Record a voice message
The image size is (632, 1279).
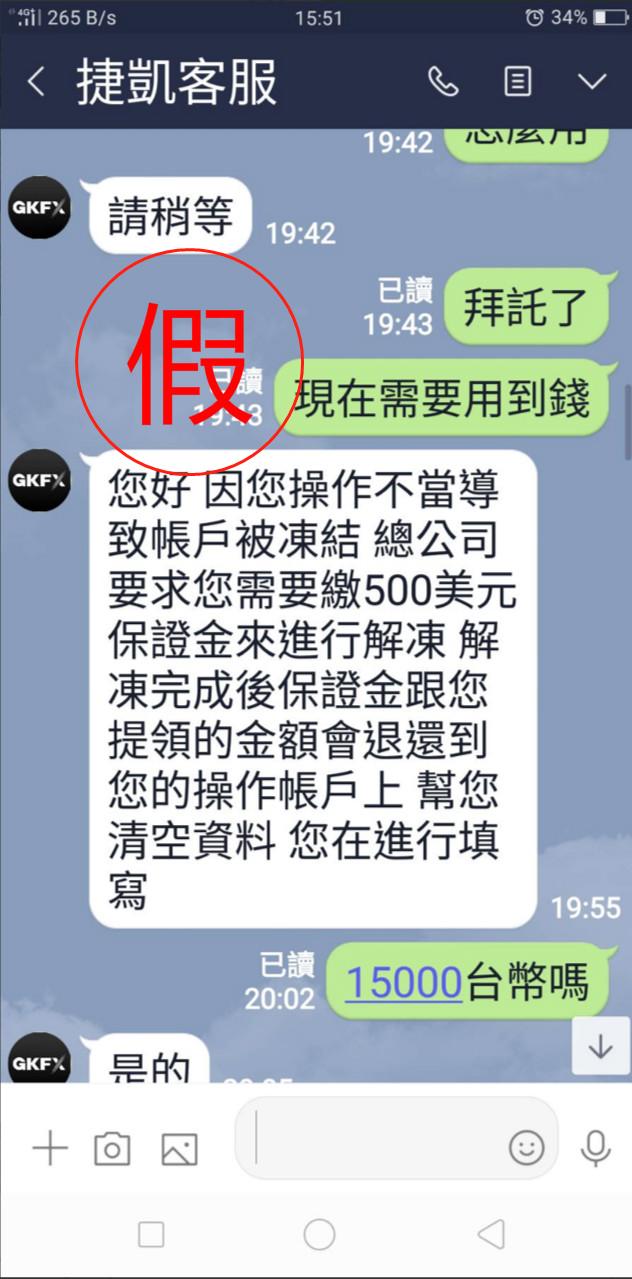(x=595, y=1149)
